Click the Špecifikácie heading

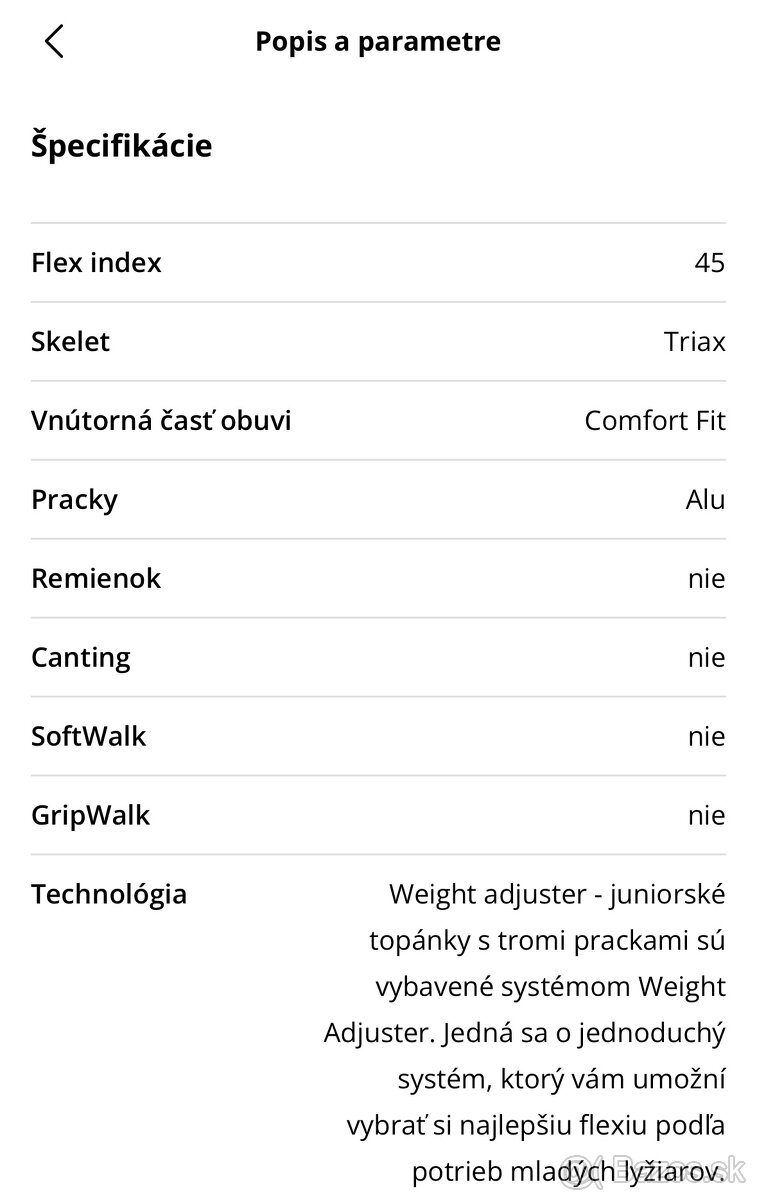click(121, 145)
